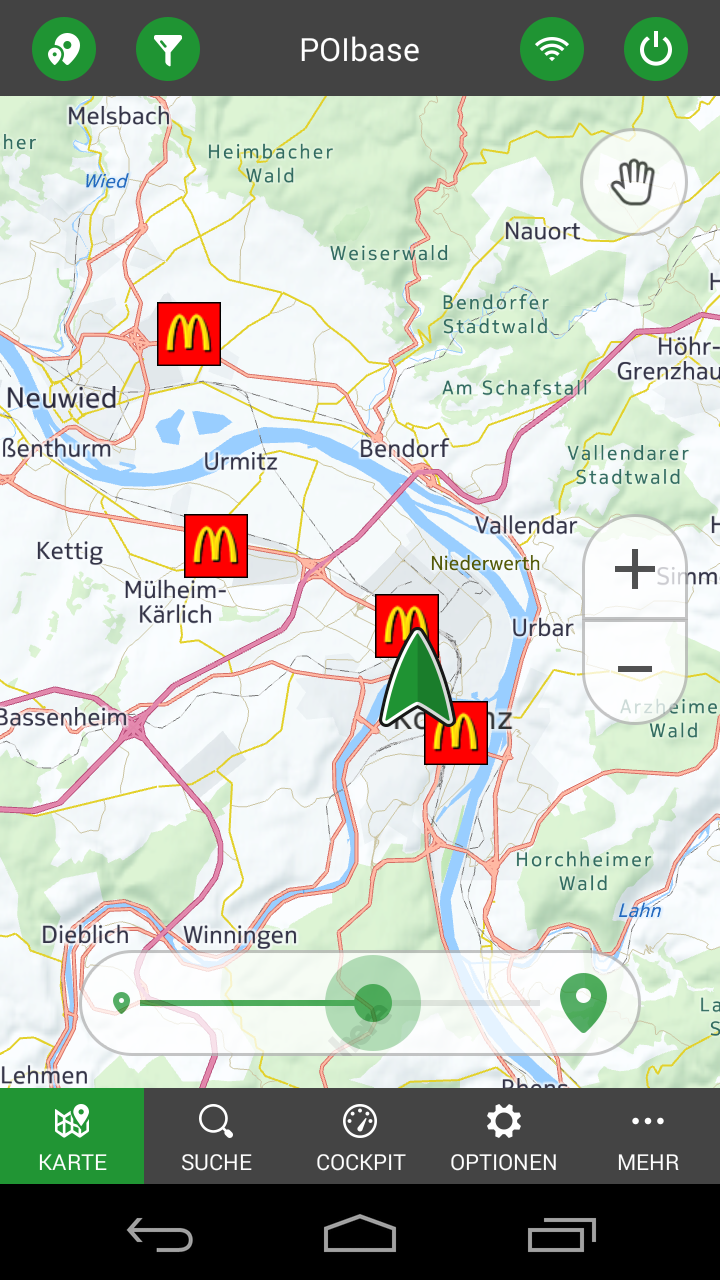Toggle the hand pan mode button
Image resolution: width=720 pixels, height=1280 pixels.
[x=633, y=182]
